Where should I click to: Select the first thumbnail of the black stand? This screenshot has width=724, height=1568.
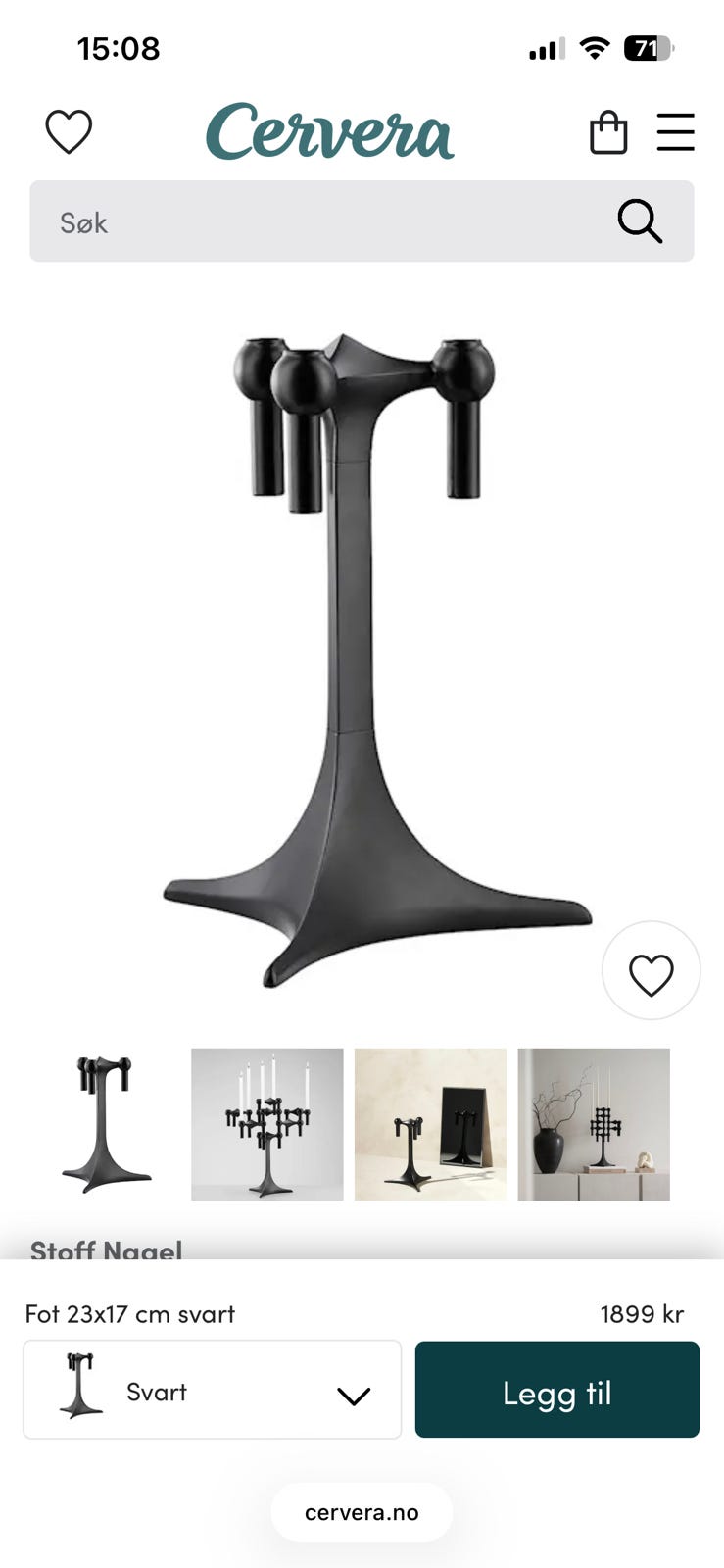105,1124
